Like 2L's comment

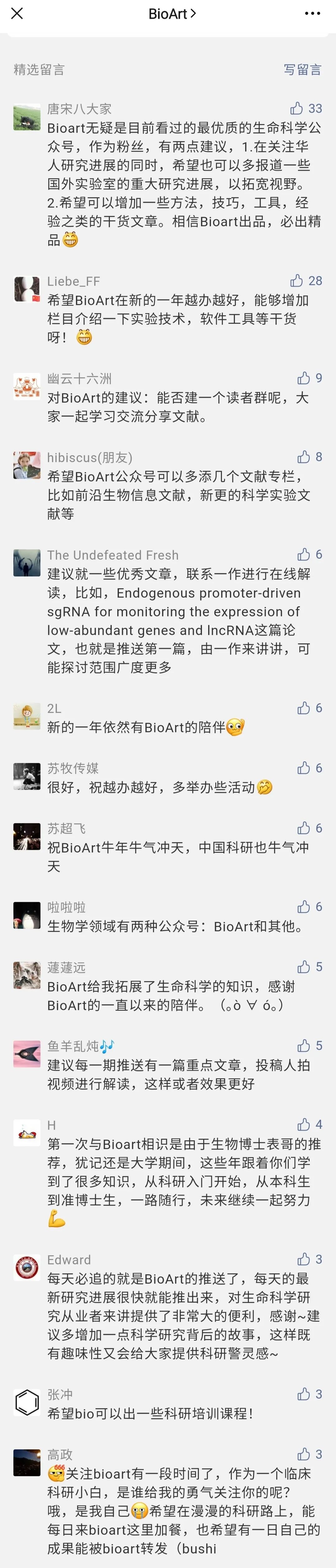tap(303, 707)
